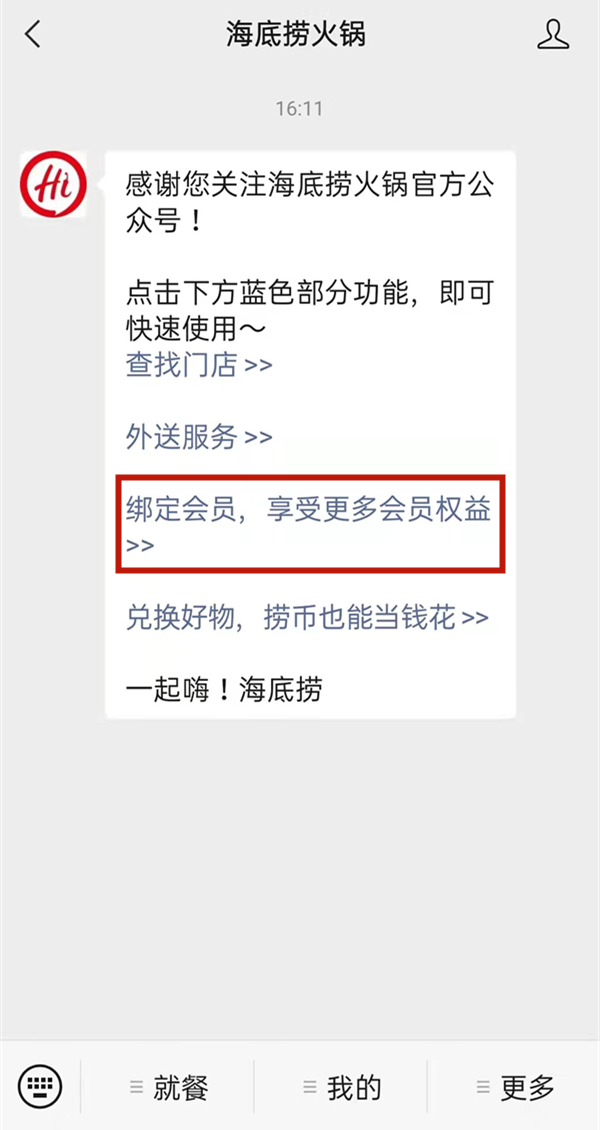Go back using the top-left arrow

33,35
